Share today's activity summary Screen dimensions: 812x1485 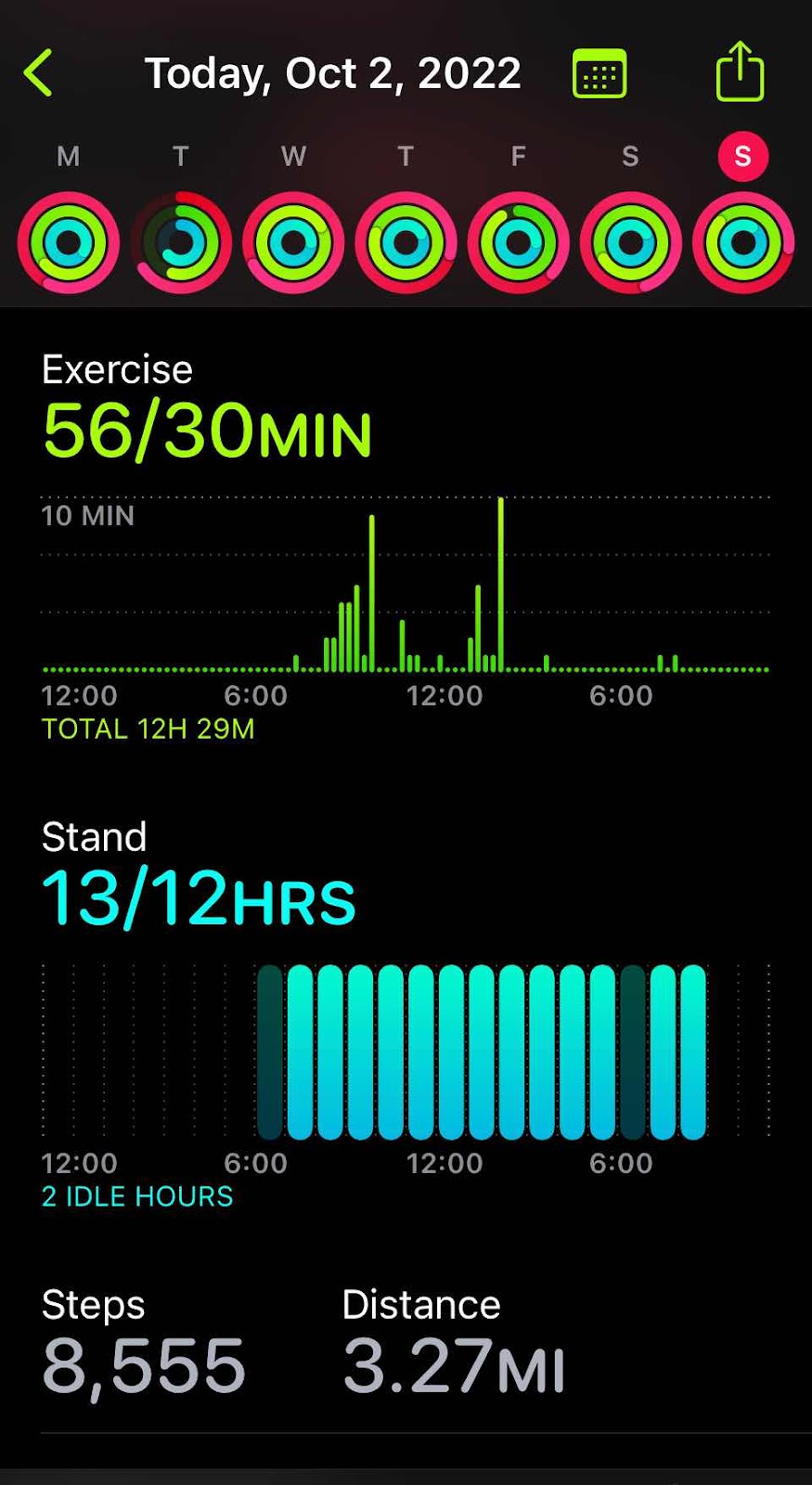pos(740,71)
